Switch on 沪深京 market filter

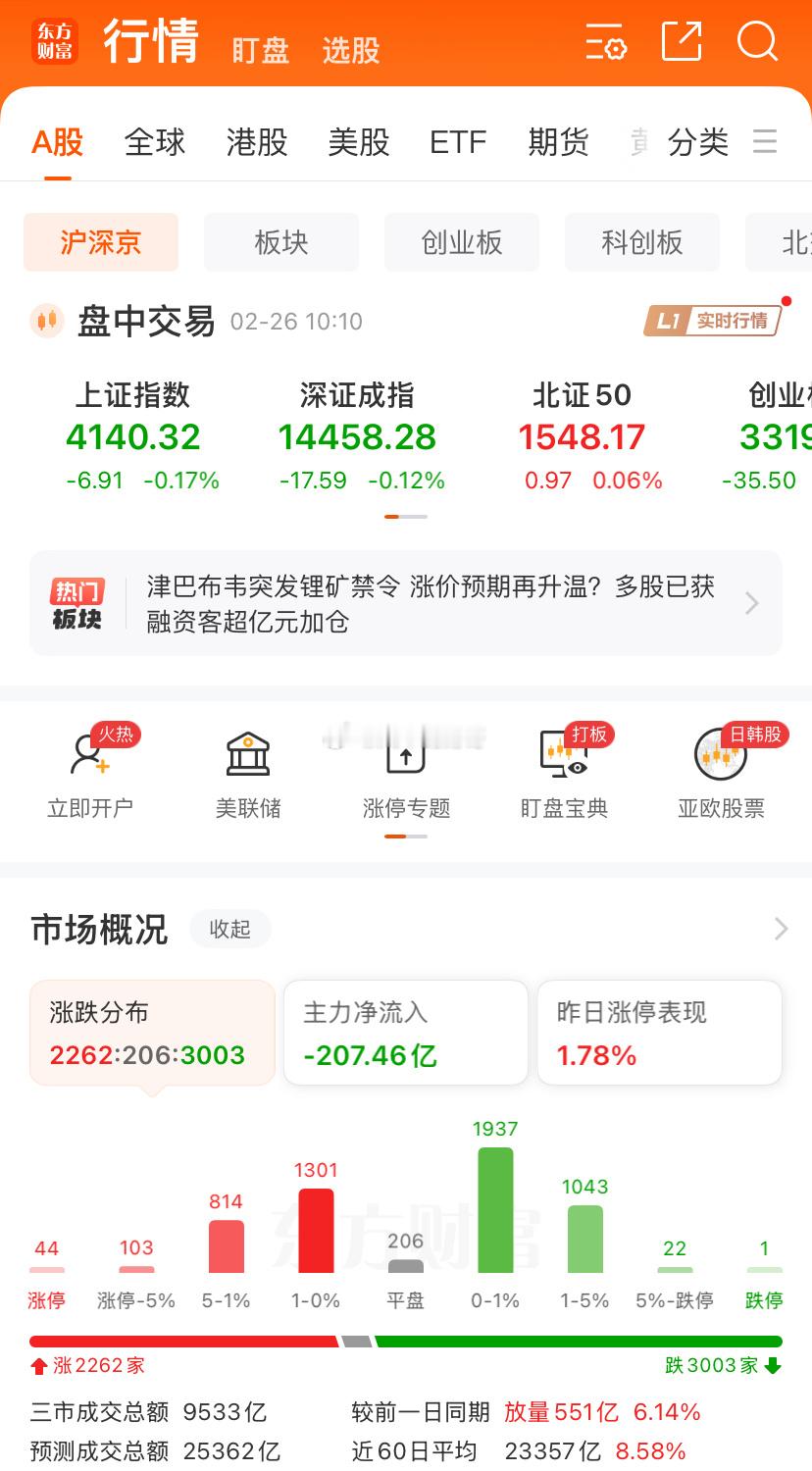tap(101, 242)
